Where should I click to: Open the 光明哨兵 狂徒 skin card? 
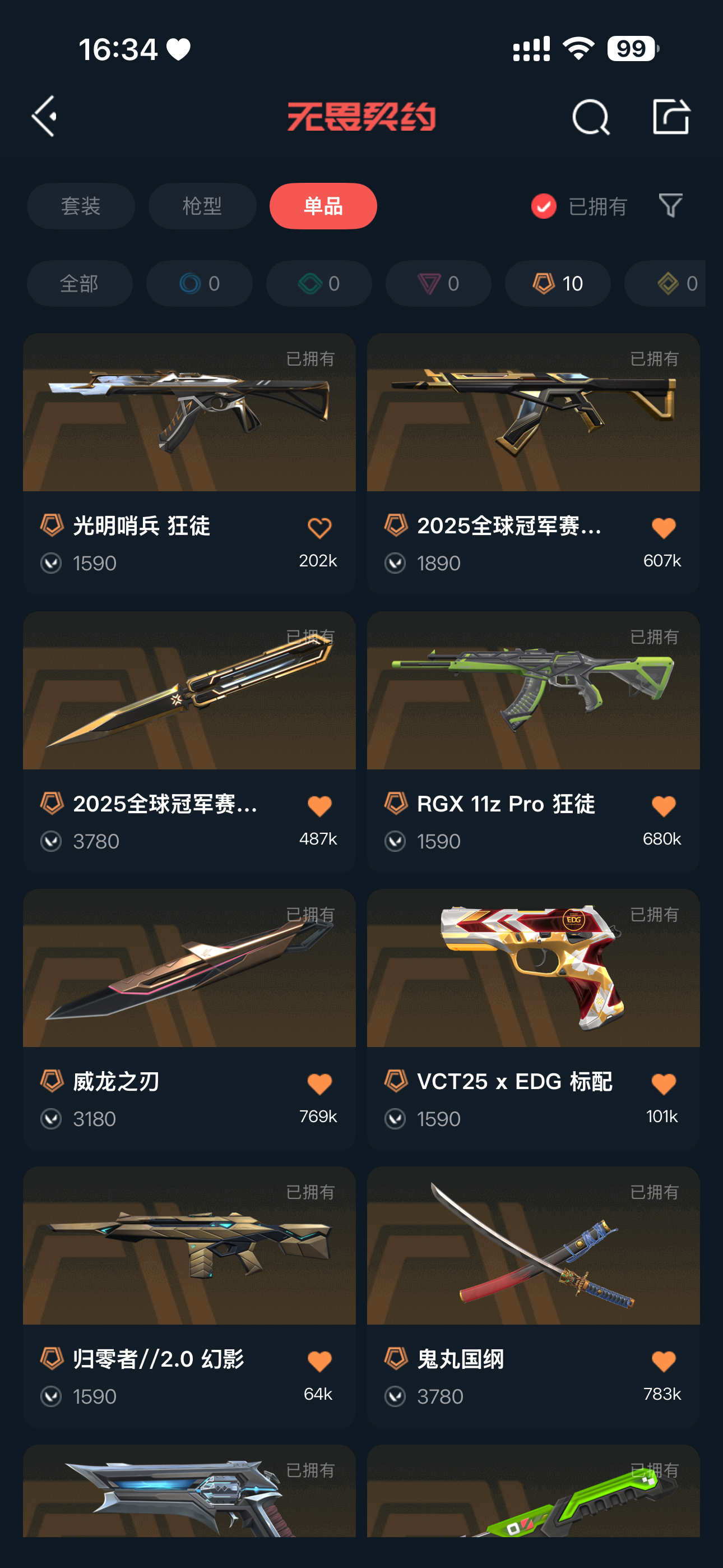click(x=189, y=463)
